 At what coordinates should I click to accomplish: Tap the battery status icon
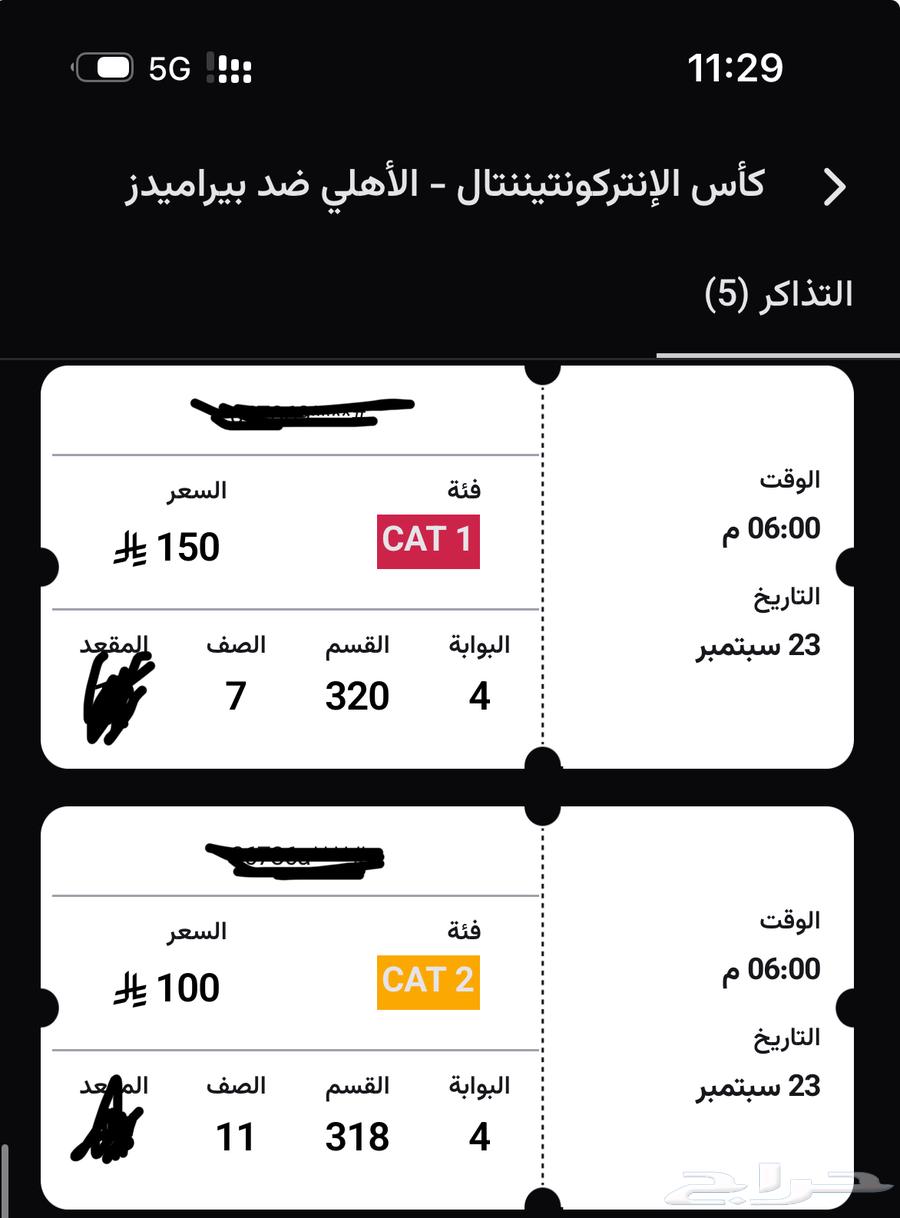(x=103, y=66)
